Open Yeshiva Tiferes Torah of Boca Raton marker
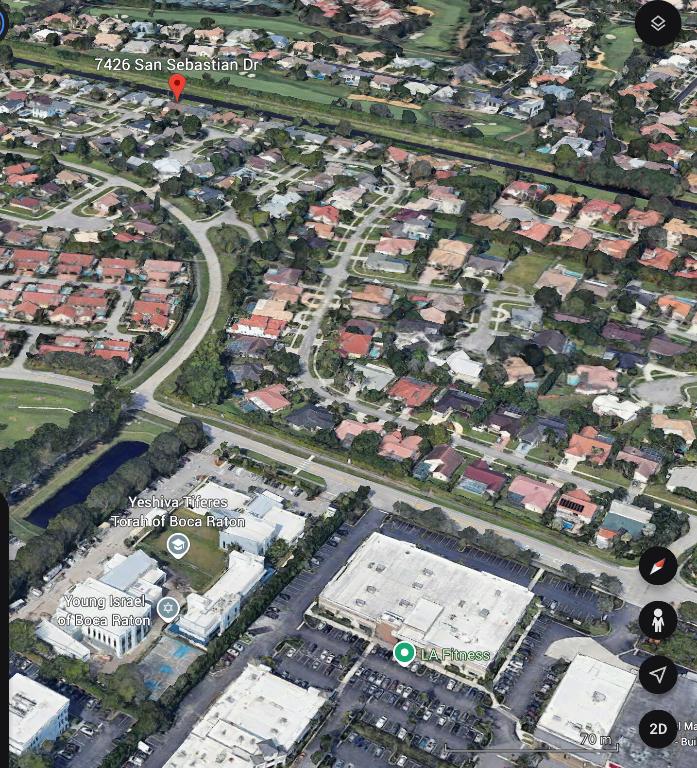 (178, 545)
